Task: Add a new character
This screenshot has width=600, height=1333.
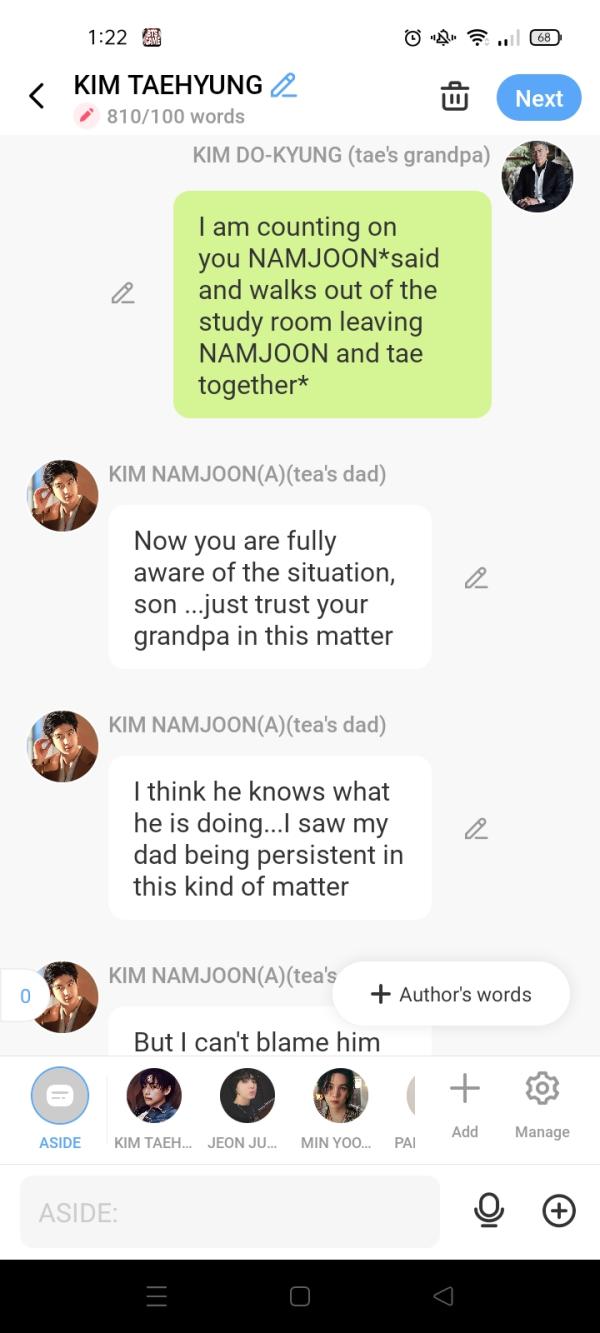Action: (465, 1102)
